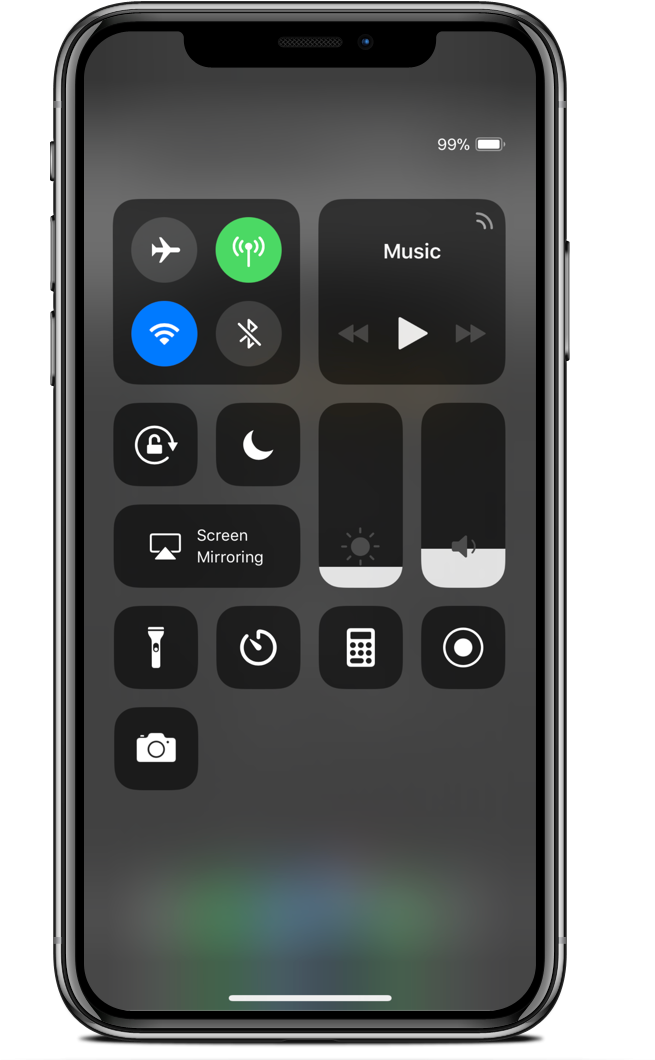Viewport: 655px width, 1060px height.
Task: Open AirPlay audio options in Music tile
Action: (484, 222)
